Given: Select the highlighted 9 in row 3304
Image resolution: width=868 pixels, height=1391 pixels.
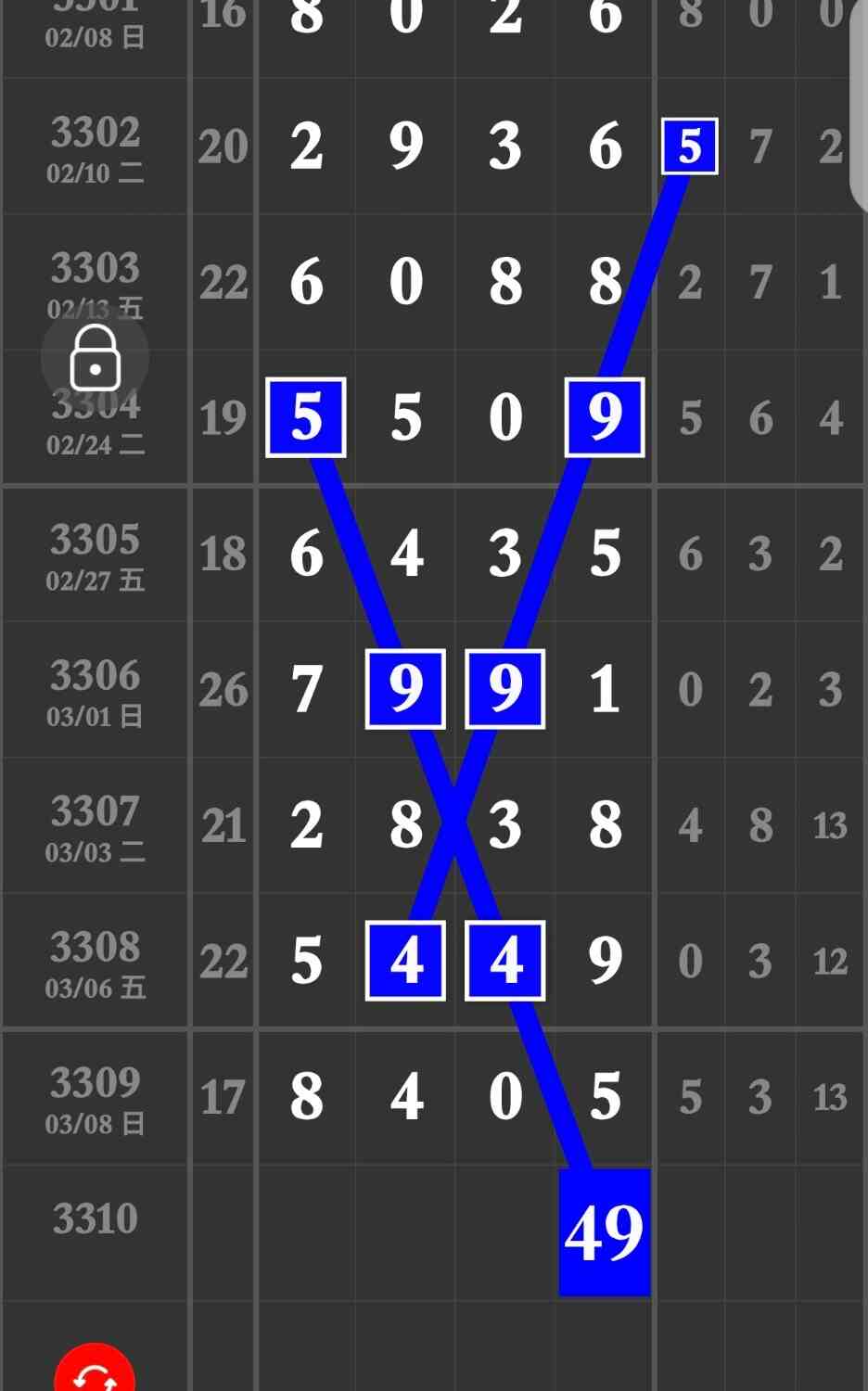Looking at the screenshot, I should pos(604,417).
